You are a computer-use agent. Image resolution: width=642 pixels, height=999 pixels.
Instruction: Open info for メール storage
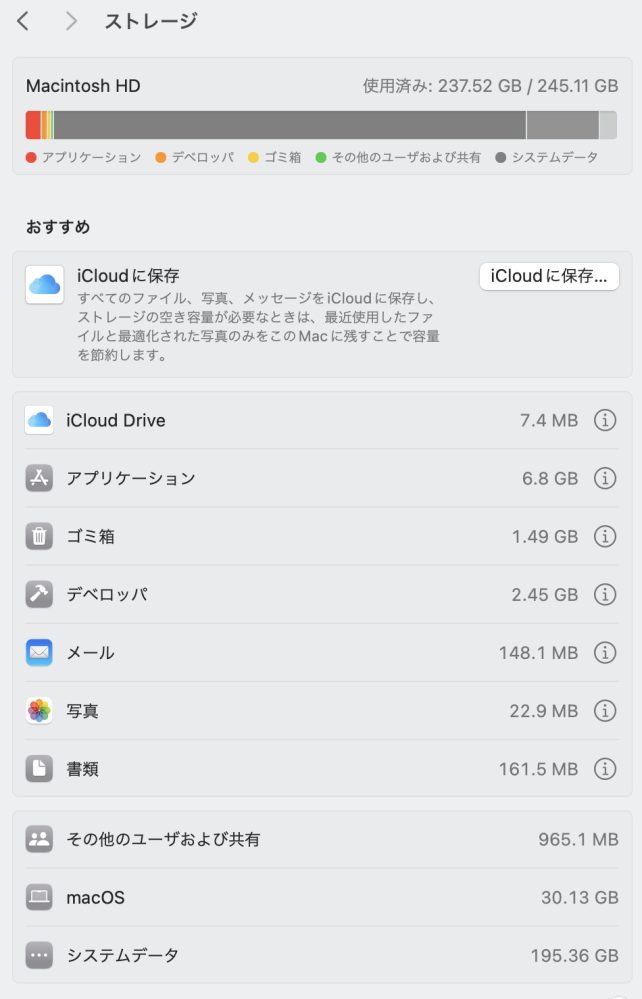604,653
